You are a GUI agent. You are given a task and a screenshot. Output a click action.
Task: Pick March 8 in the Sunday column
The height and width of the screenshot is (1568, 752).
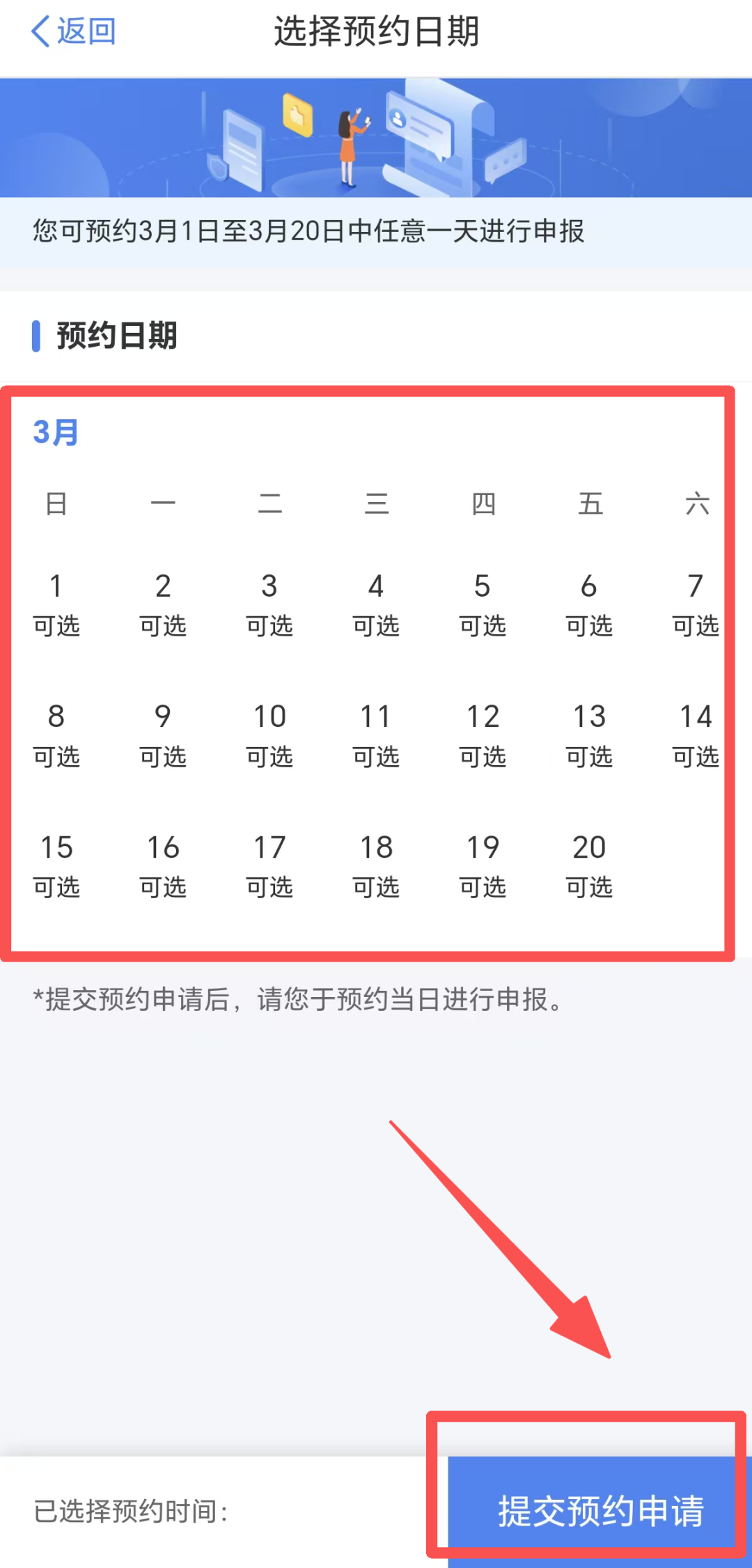[57, 735]
